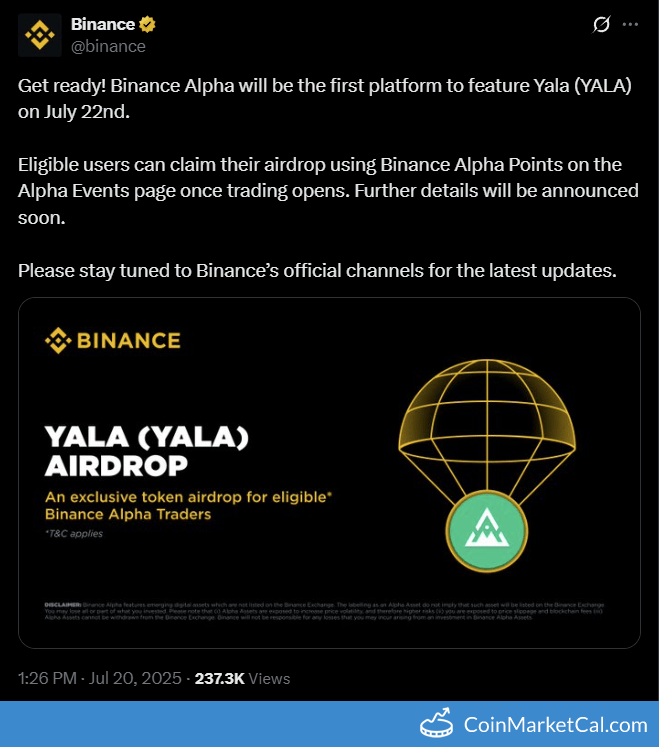Open the Binance profile avatar
The image size is (659, 747).
point(40,35)
